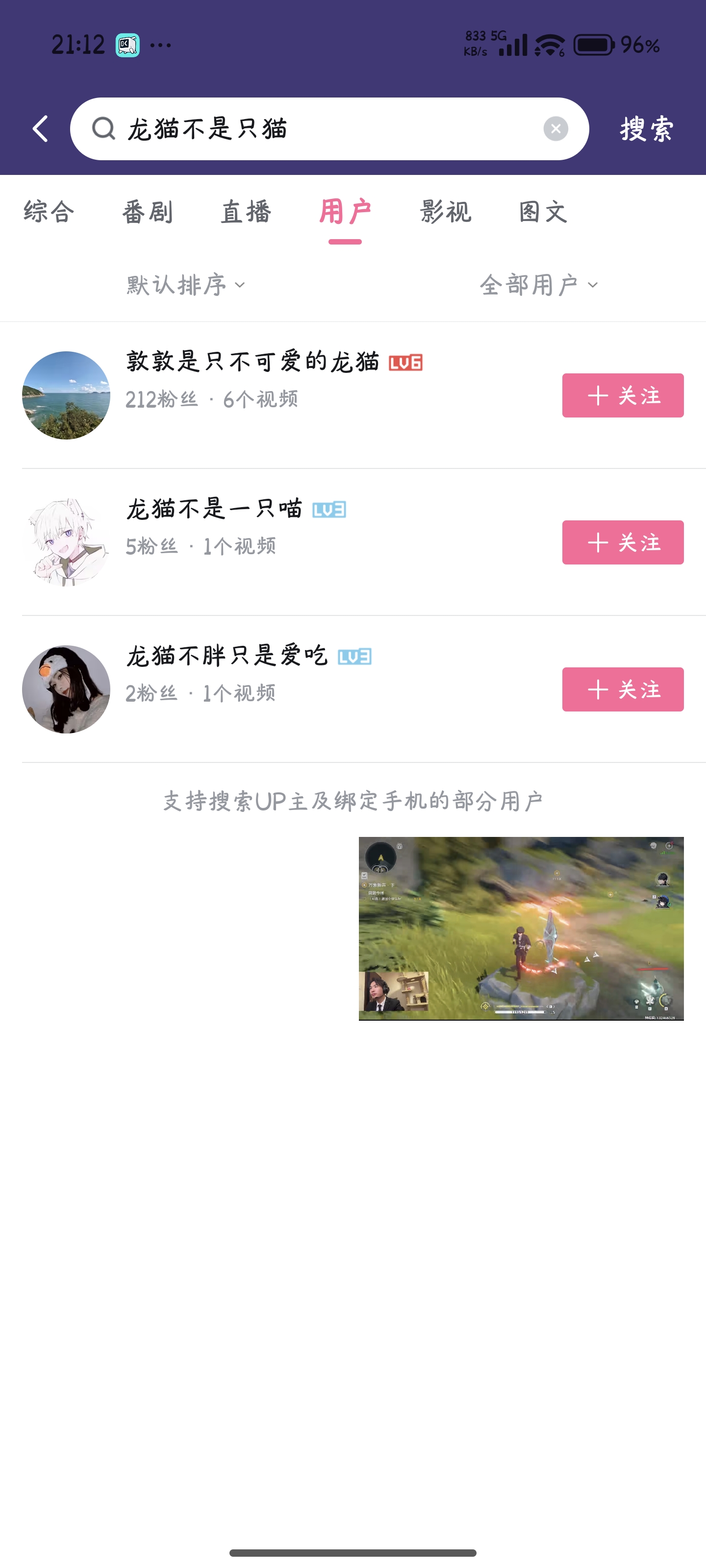Switch to the 影视 tab
The height and width of the screenshot is (1568, 706).
445,212
